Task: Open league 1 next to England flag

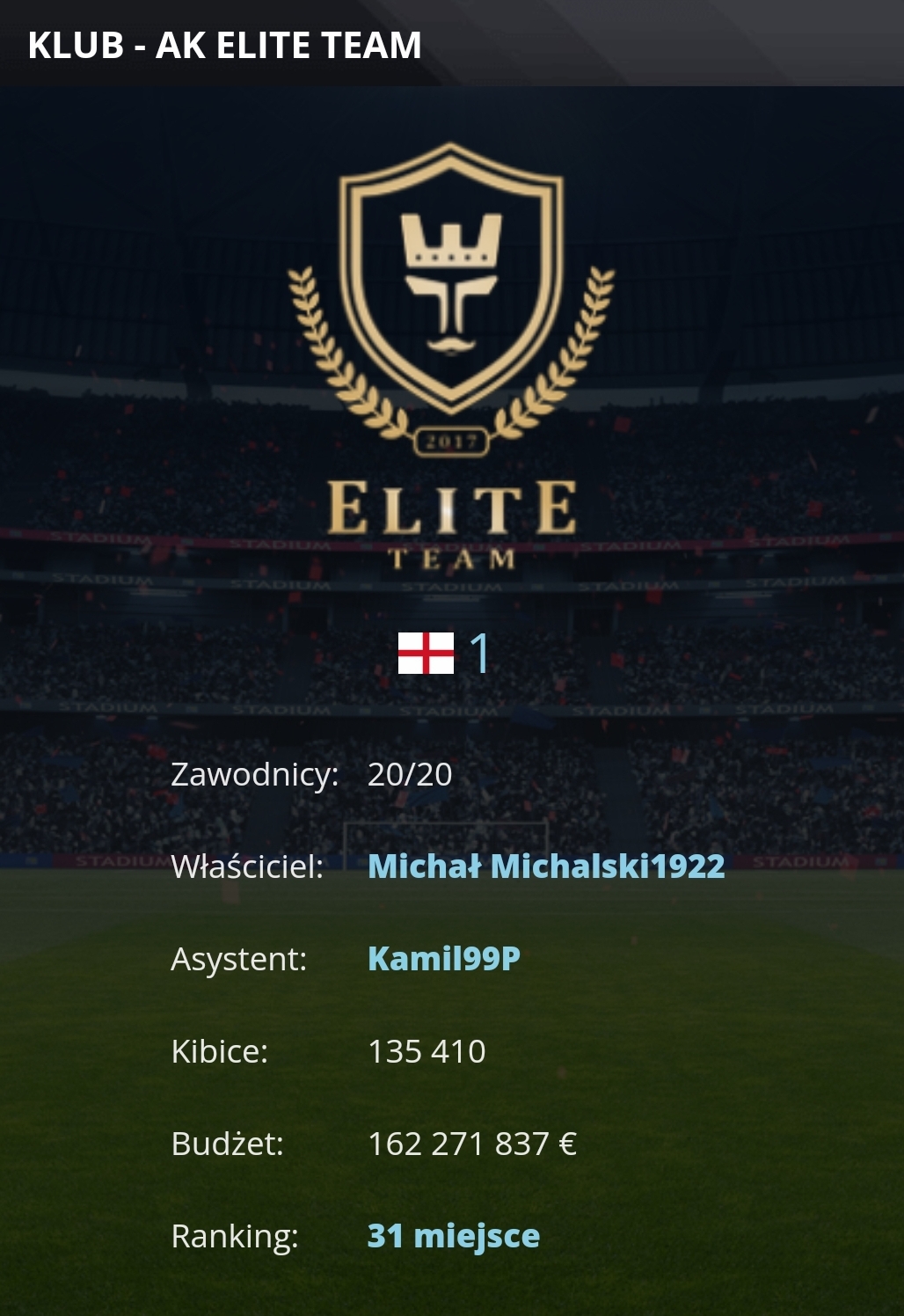Action: coord(479,653)
